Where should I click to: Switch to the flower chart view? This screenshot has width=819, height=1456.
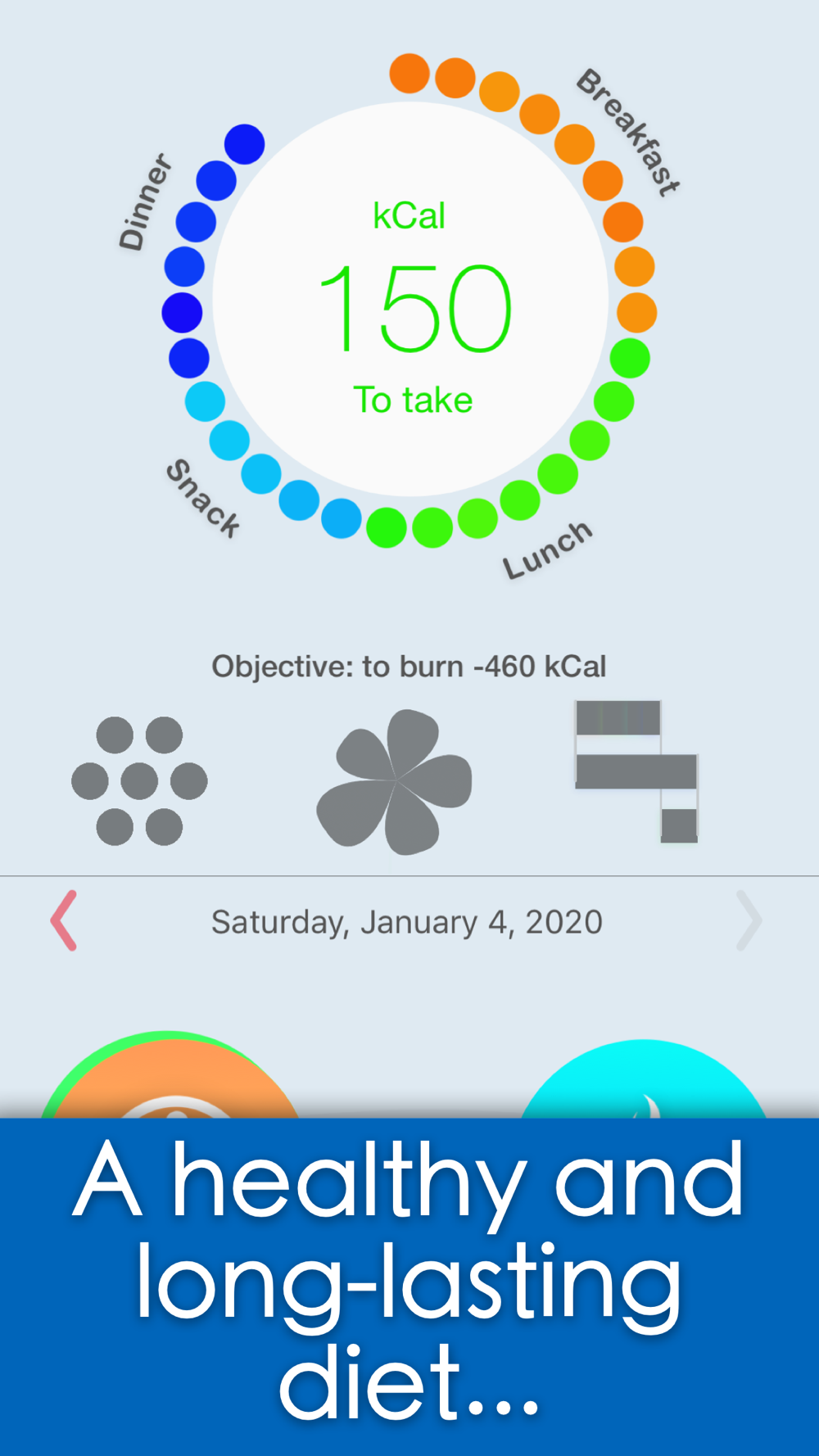394,781
